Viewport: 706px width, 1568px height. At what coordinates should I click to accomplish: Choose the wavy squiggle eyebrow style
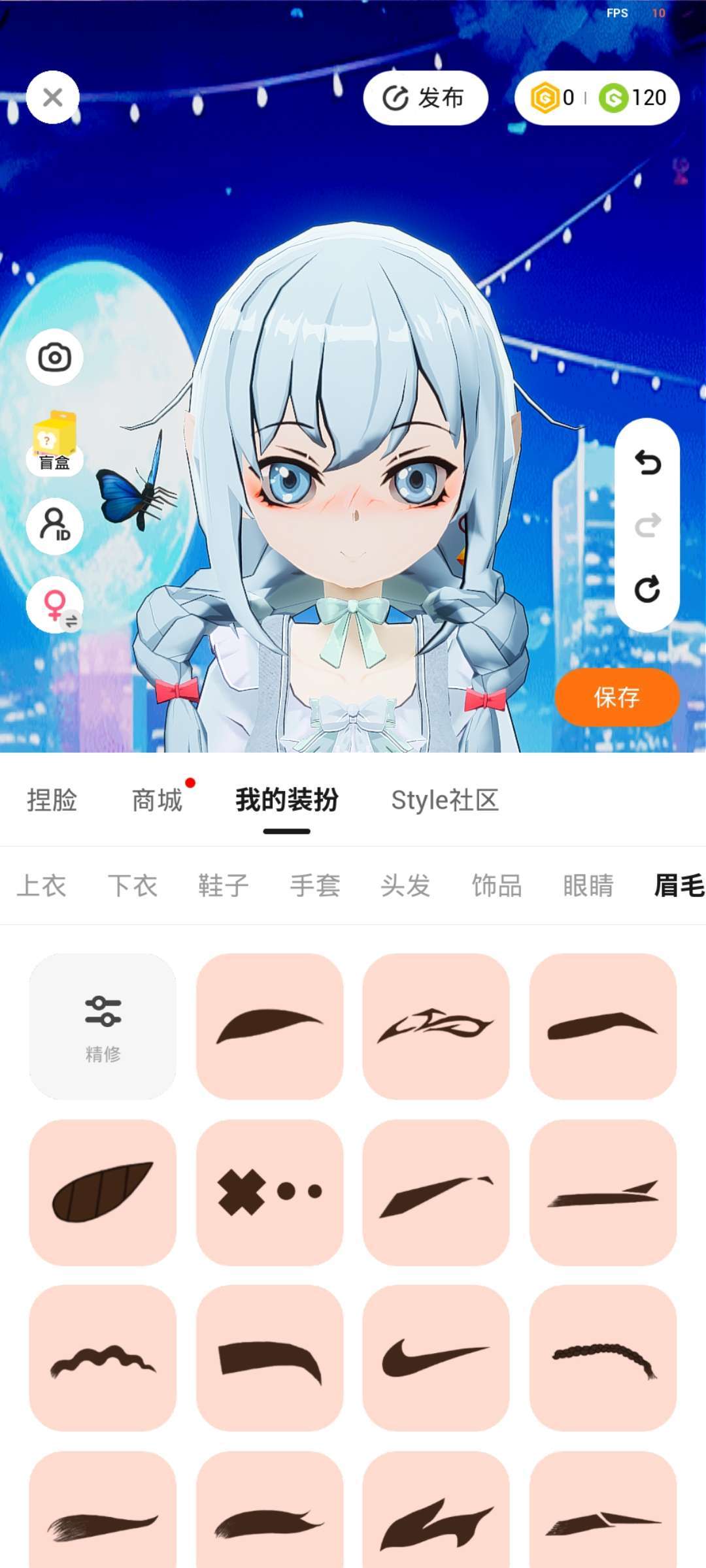point(103,1358)
